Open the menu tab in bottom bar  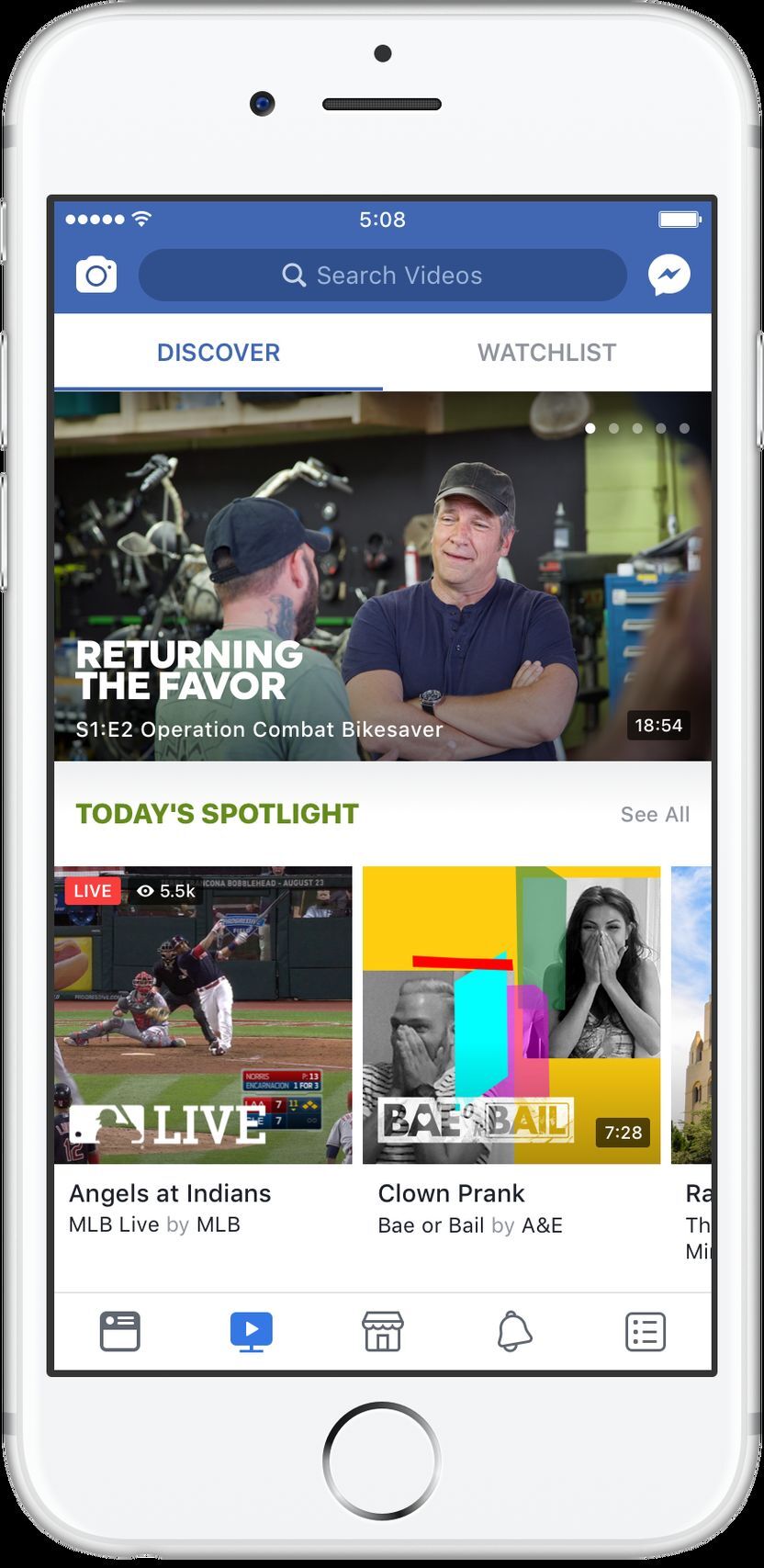pyautogui.click(x=646, y=1331)
